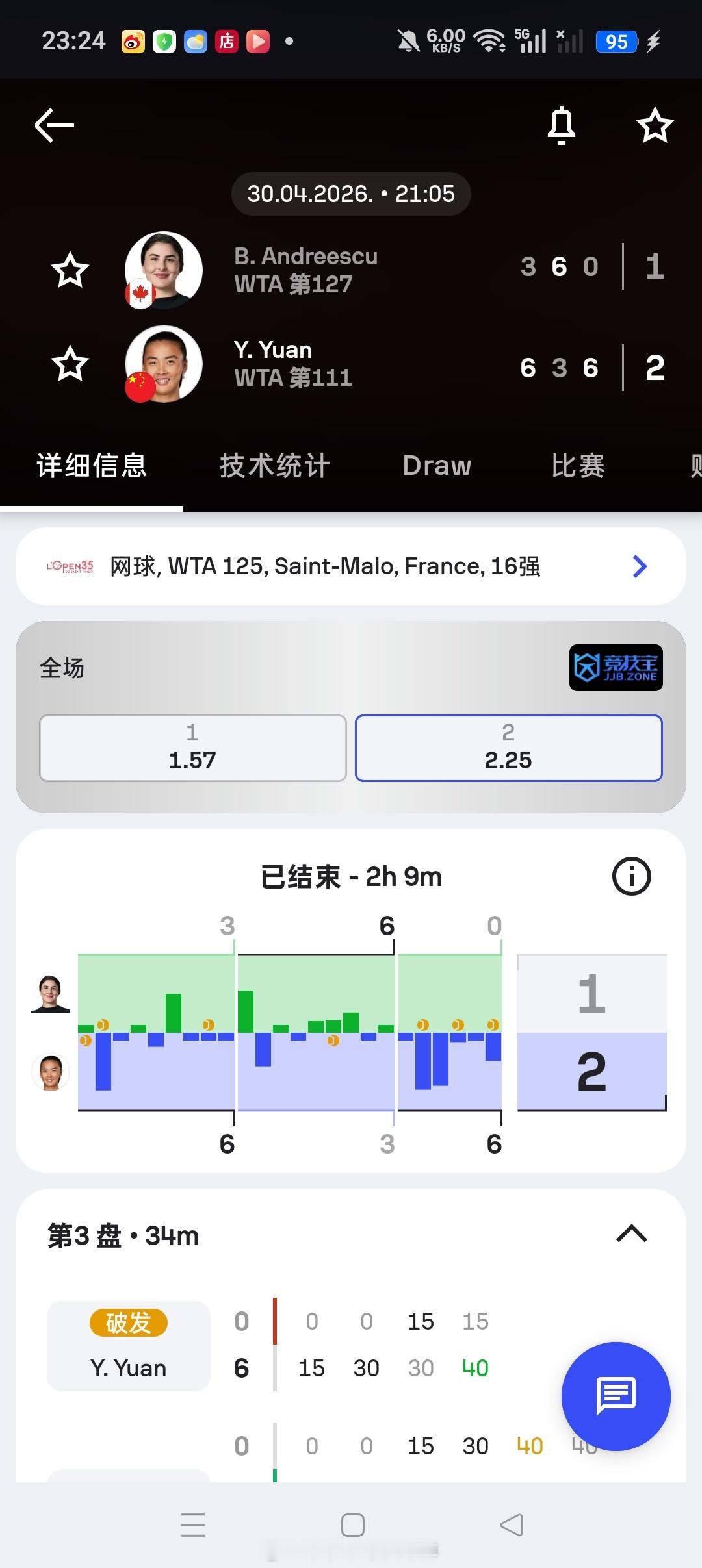This screenshot has height=1568, width=702.
Task: Tap the info icon next to match duration
Action: pyautogui.click(x=630, y=876)
